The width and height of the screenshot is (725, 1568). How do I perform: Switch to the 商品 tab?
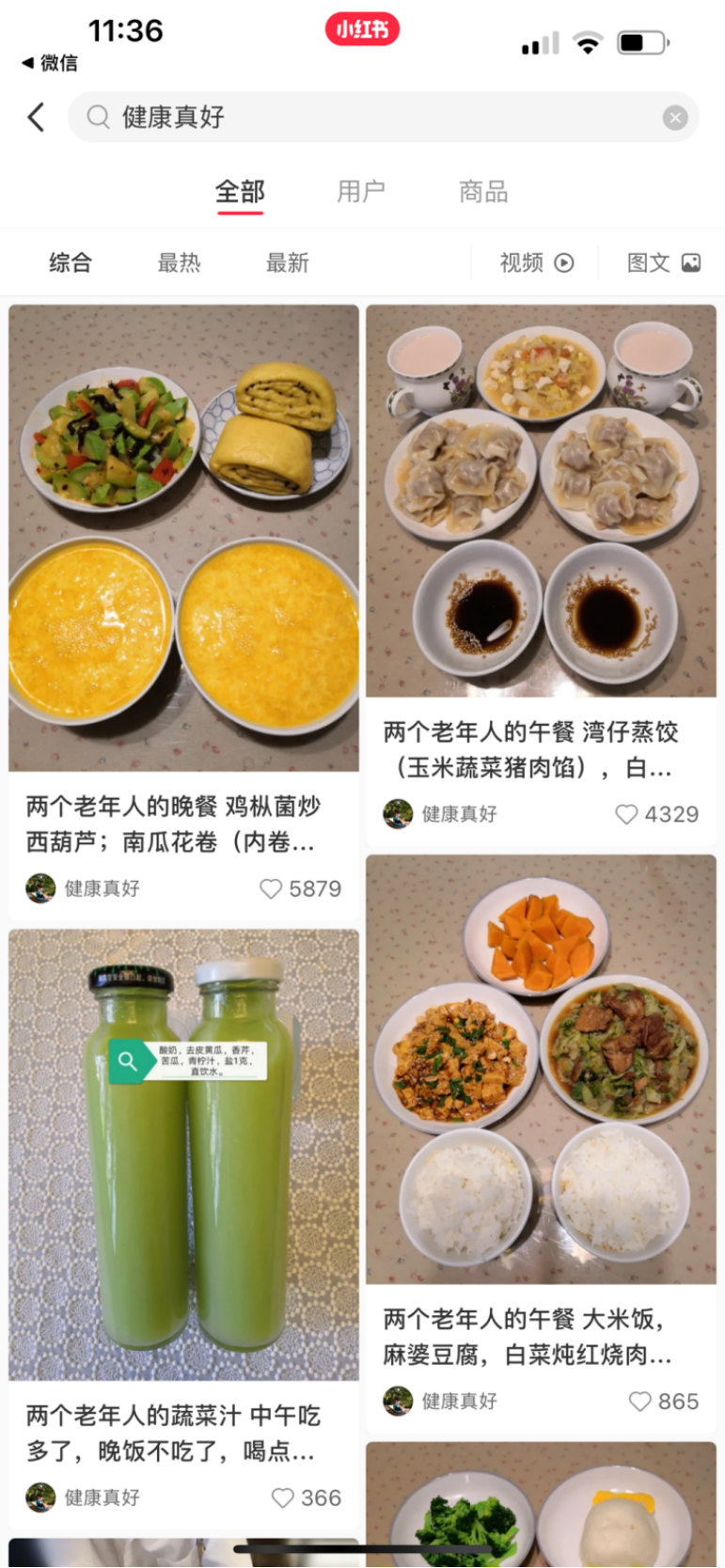click(x=483, y=192)
